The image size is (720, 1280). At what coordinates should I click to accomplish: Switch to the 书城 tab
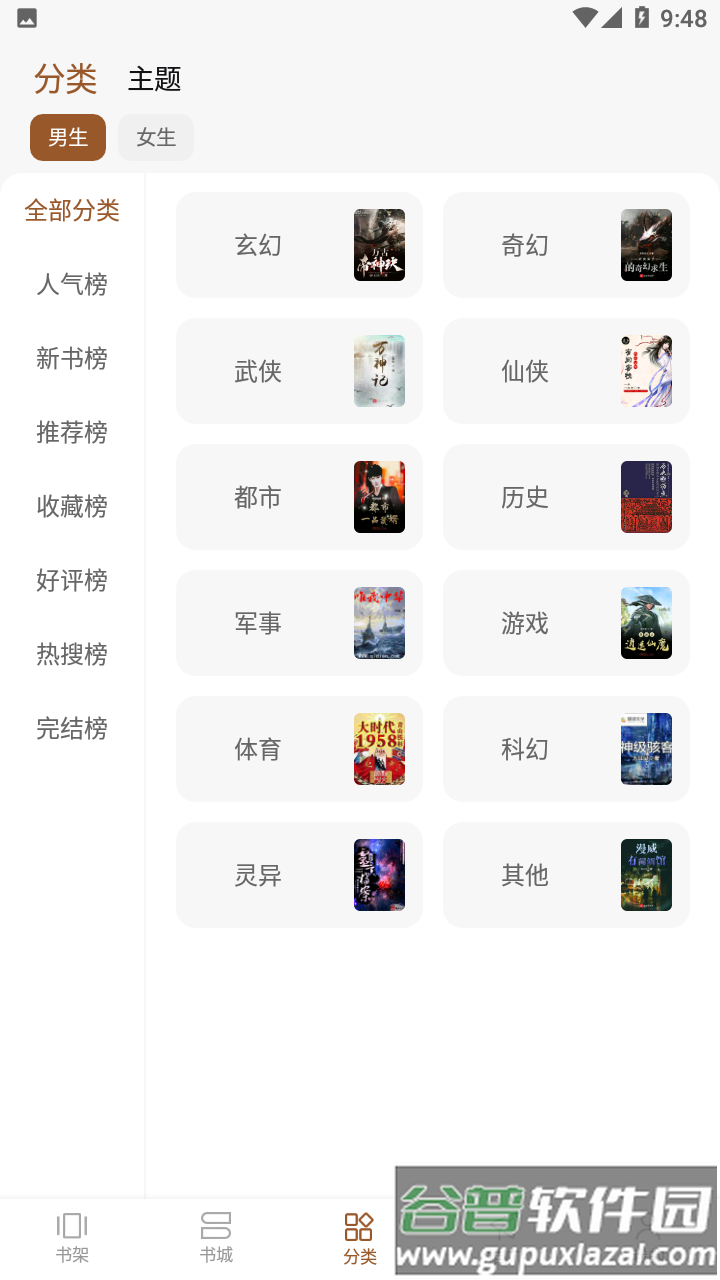216,1238
